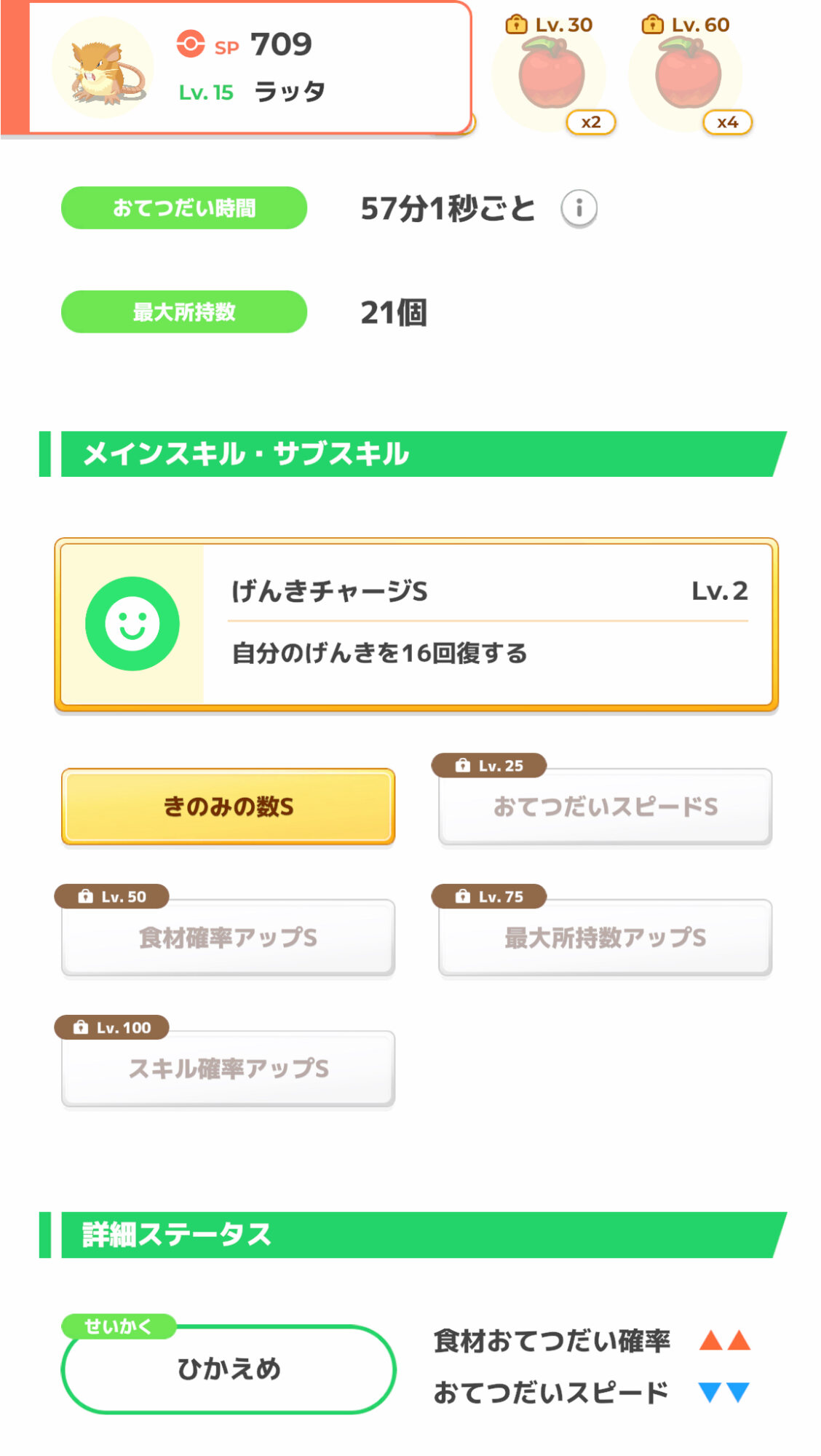This screenshot has width=821, height=1456.
Task: Tap the info icon next to おてつだい時間
Action: pyautogui.click(x=579, y=209)
